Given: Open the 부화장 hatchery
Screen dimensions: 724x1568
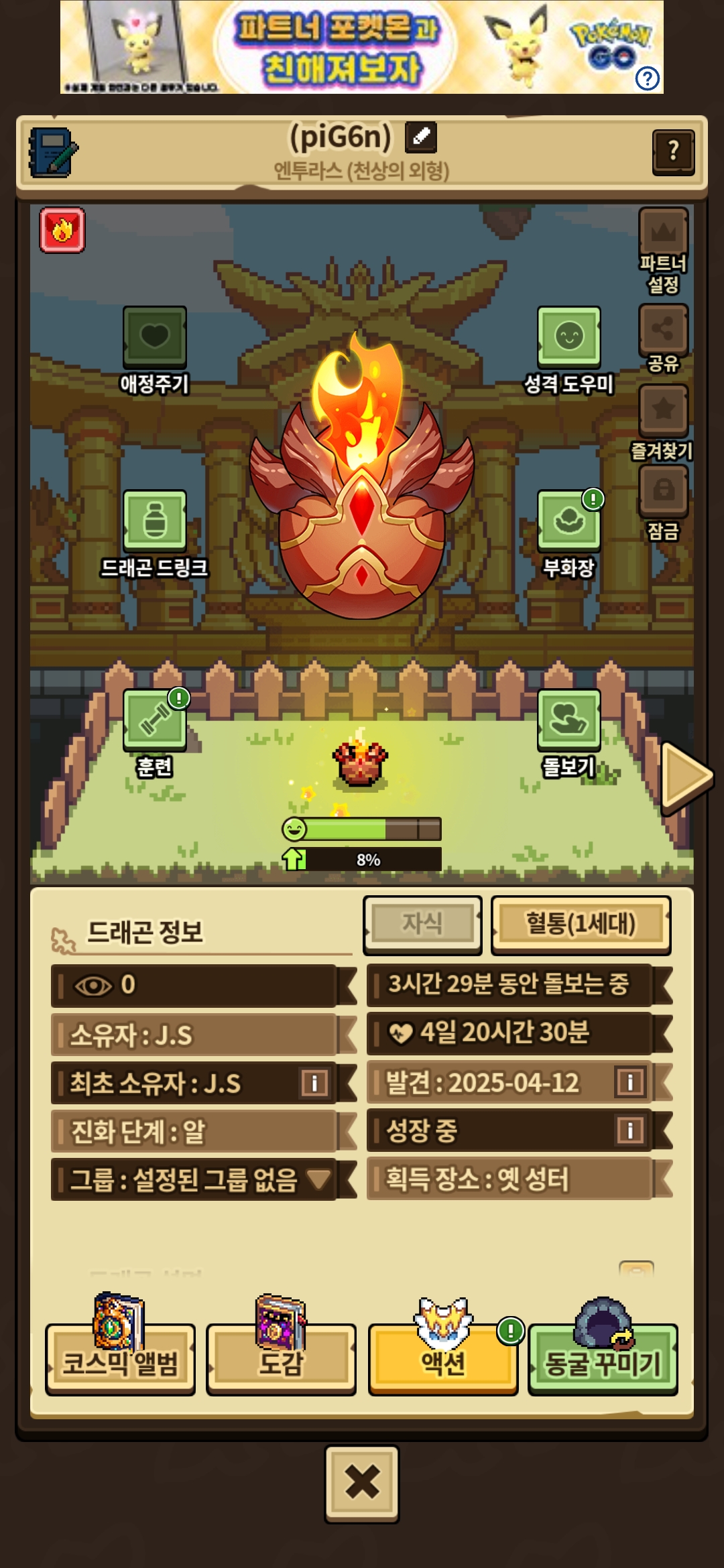Looking at the screenshot, I should pos(568,521).
